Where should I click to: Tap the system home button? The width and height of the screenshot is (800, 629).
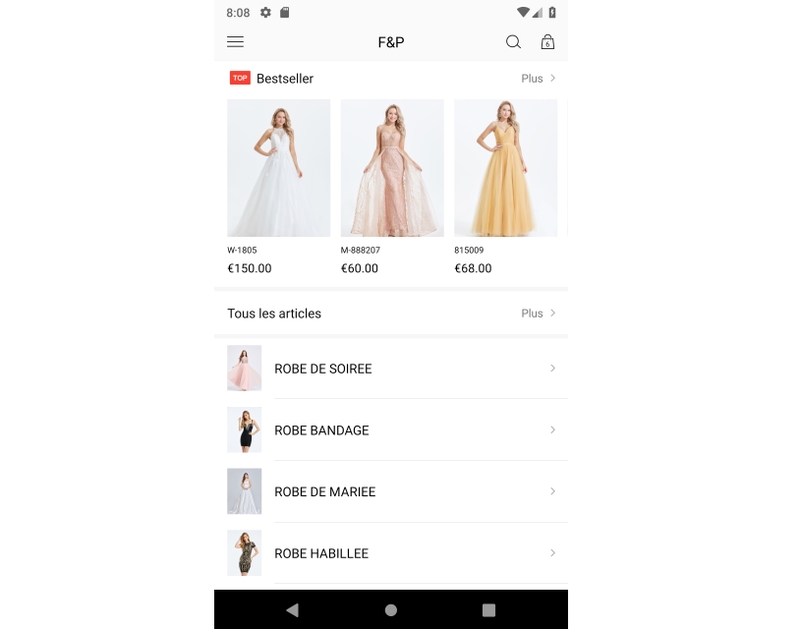point(391,609)
